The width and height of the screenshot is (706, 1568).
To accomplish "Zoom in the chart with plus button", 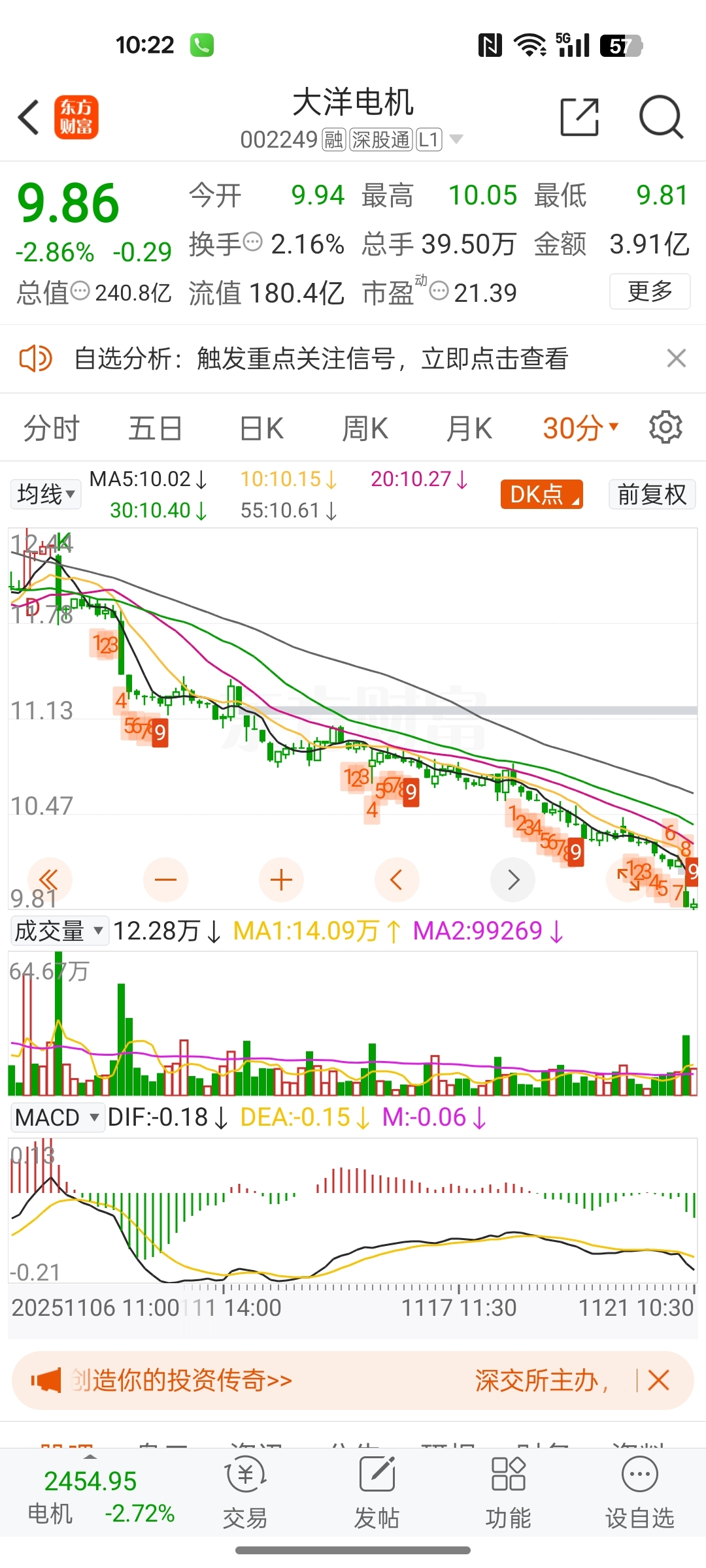I will coord(281,879).
